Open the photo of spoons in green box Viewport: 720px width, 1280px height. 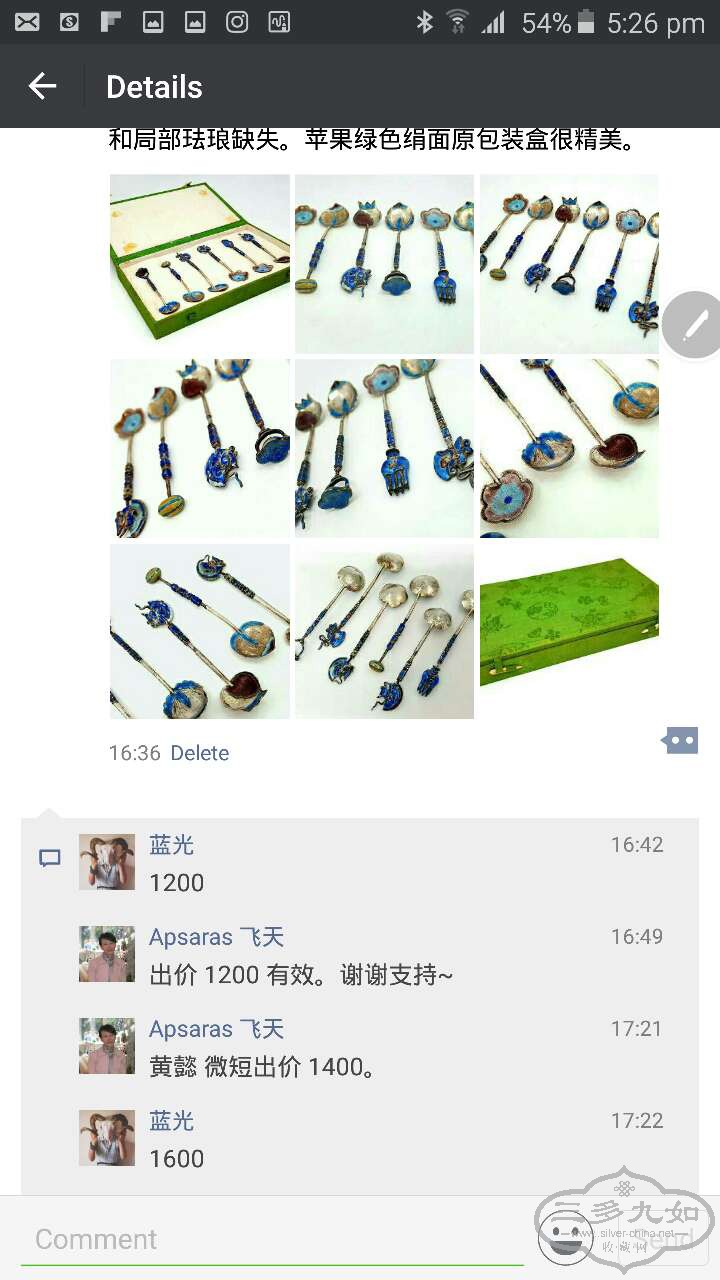click(x=199, y=263)
